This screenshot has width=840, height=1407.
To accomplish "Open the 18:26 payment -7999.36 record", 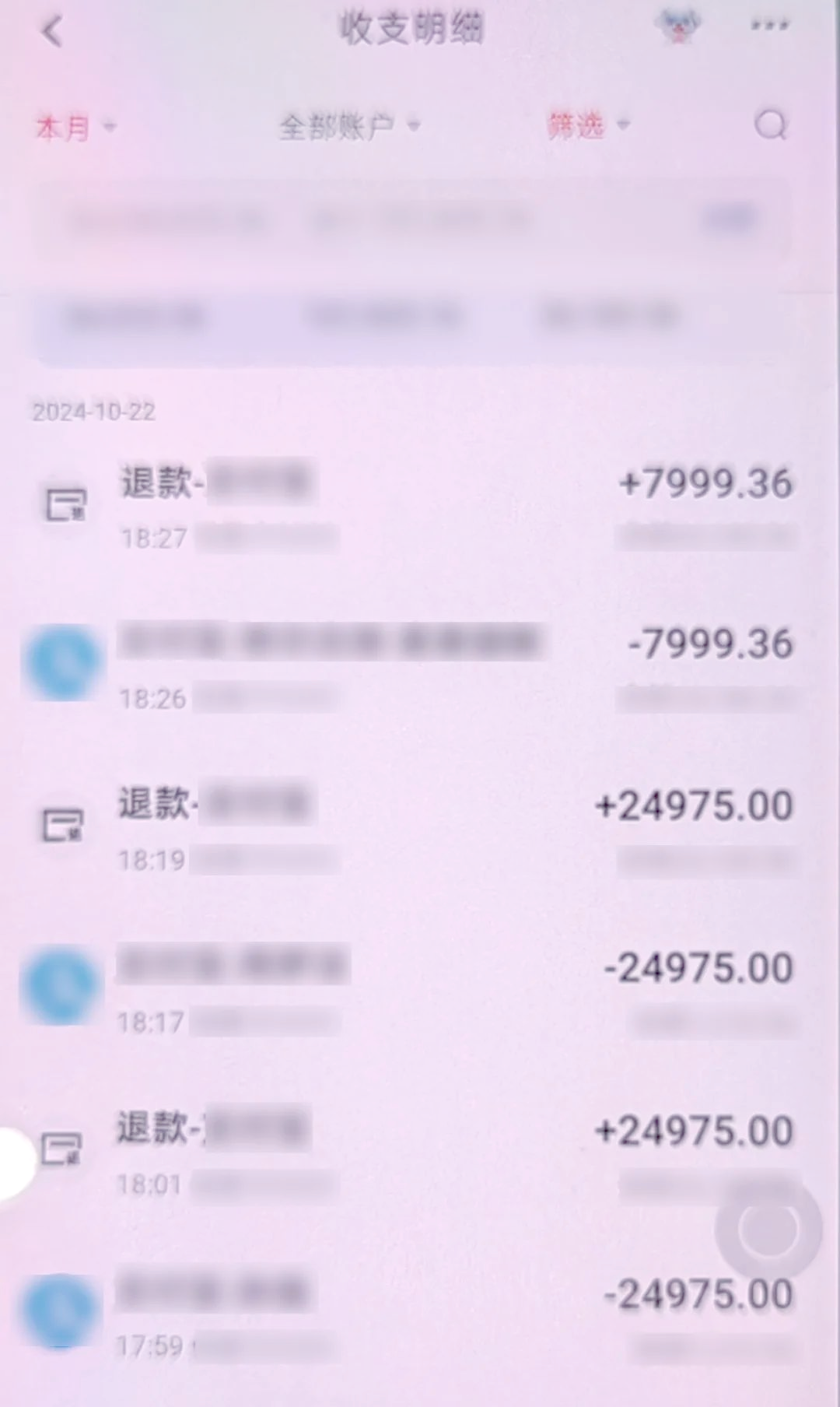I will (420, 666).
